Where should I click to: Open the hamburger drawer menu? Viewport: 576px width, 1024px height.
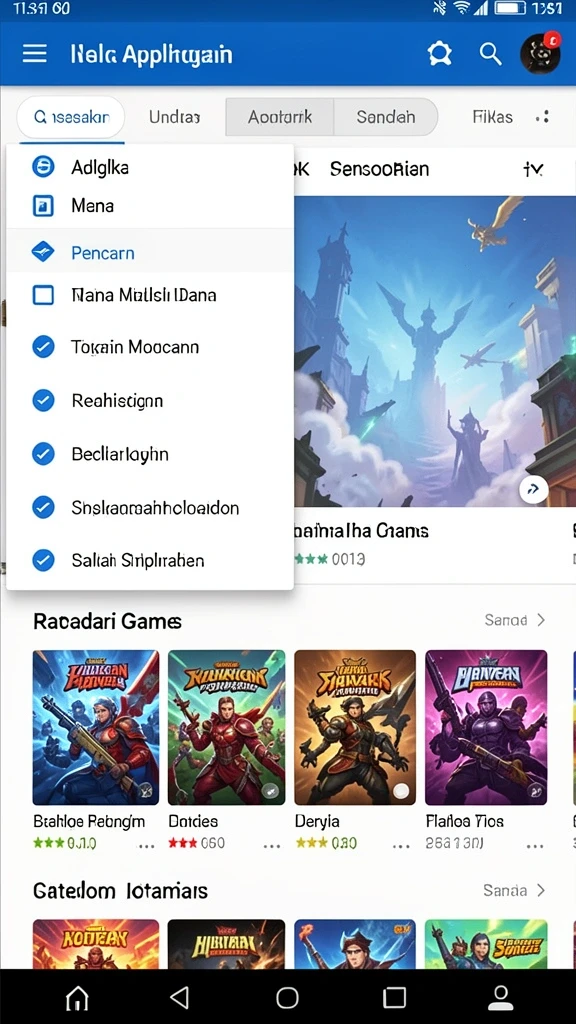point(34,54)
